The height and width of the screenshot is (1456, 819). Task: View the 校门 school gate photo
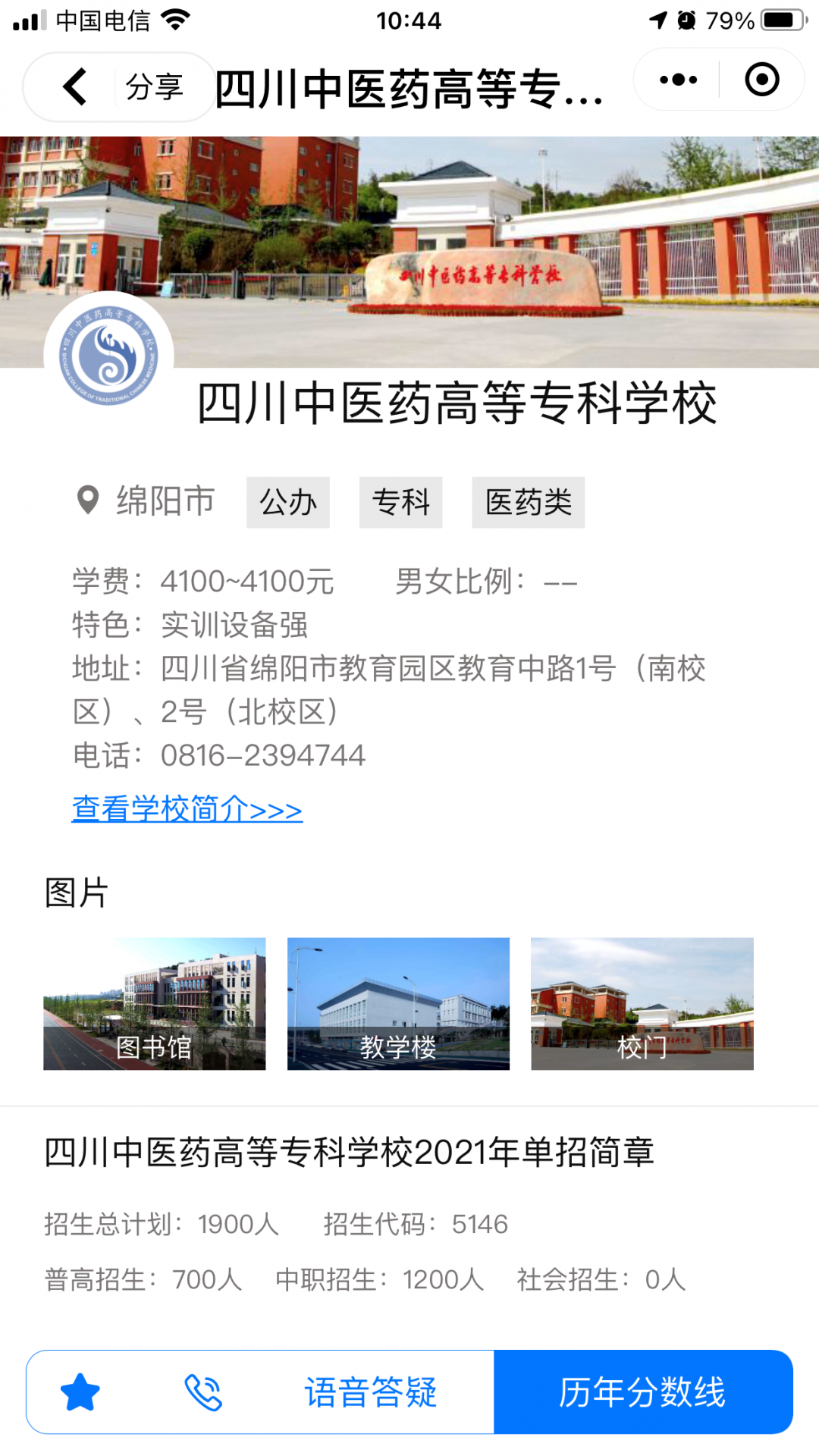tap(642, 1003)
